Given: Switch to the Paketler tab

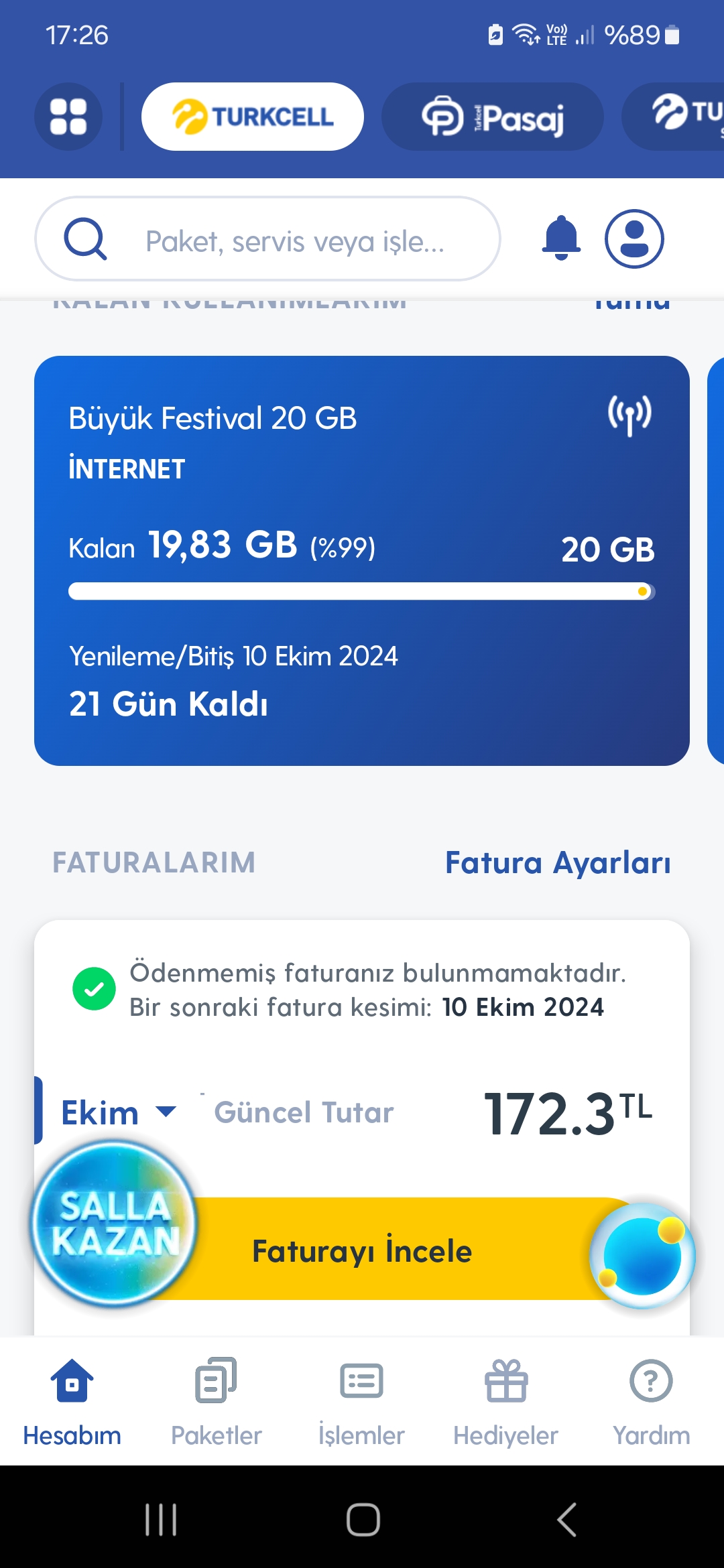Looking at the screenshot, I should (217, 1402).
